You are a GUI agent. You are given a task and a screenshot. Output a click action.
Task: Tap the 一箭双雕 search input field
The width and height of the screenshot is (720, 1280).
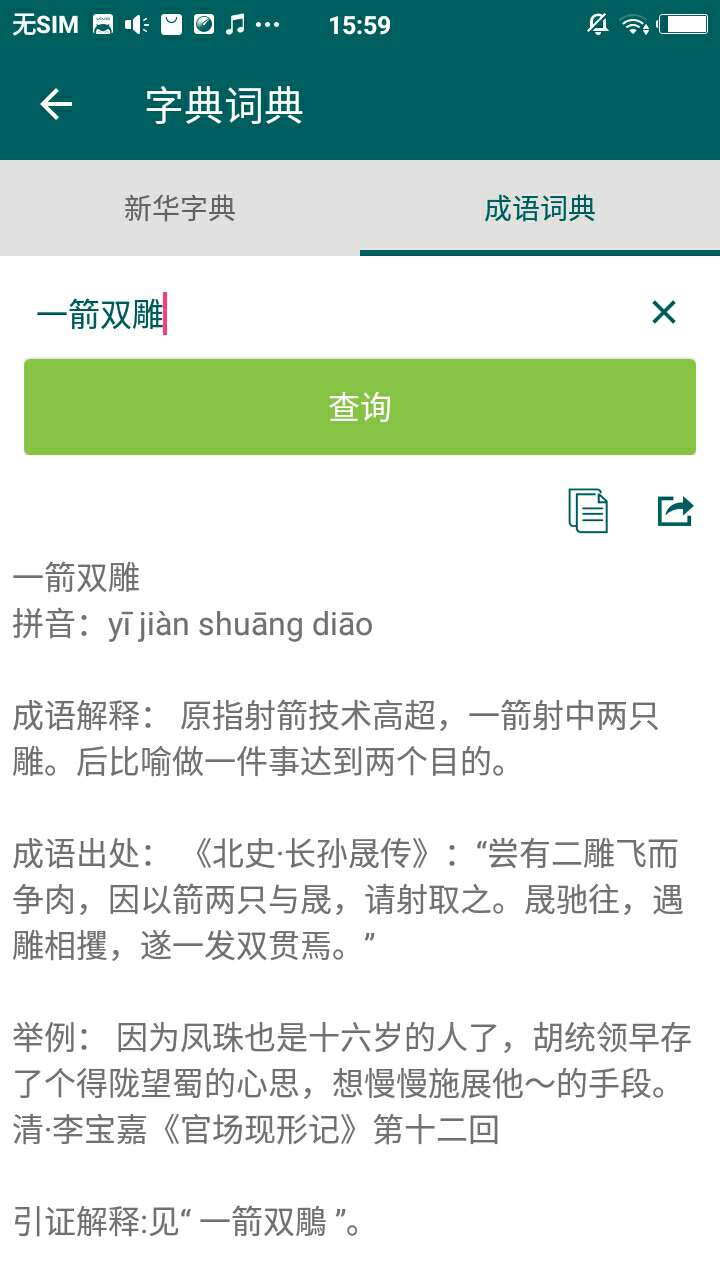[x=330, y=314]
